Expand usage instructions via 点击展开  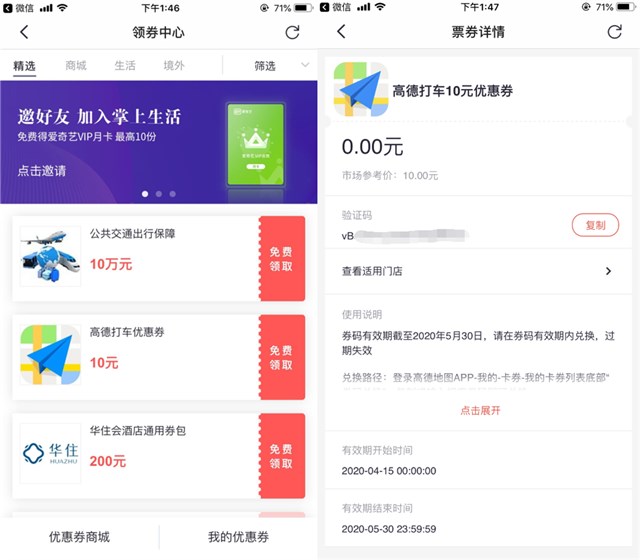coord(480,410)
